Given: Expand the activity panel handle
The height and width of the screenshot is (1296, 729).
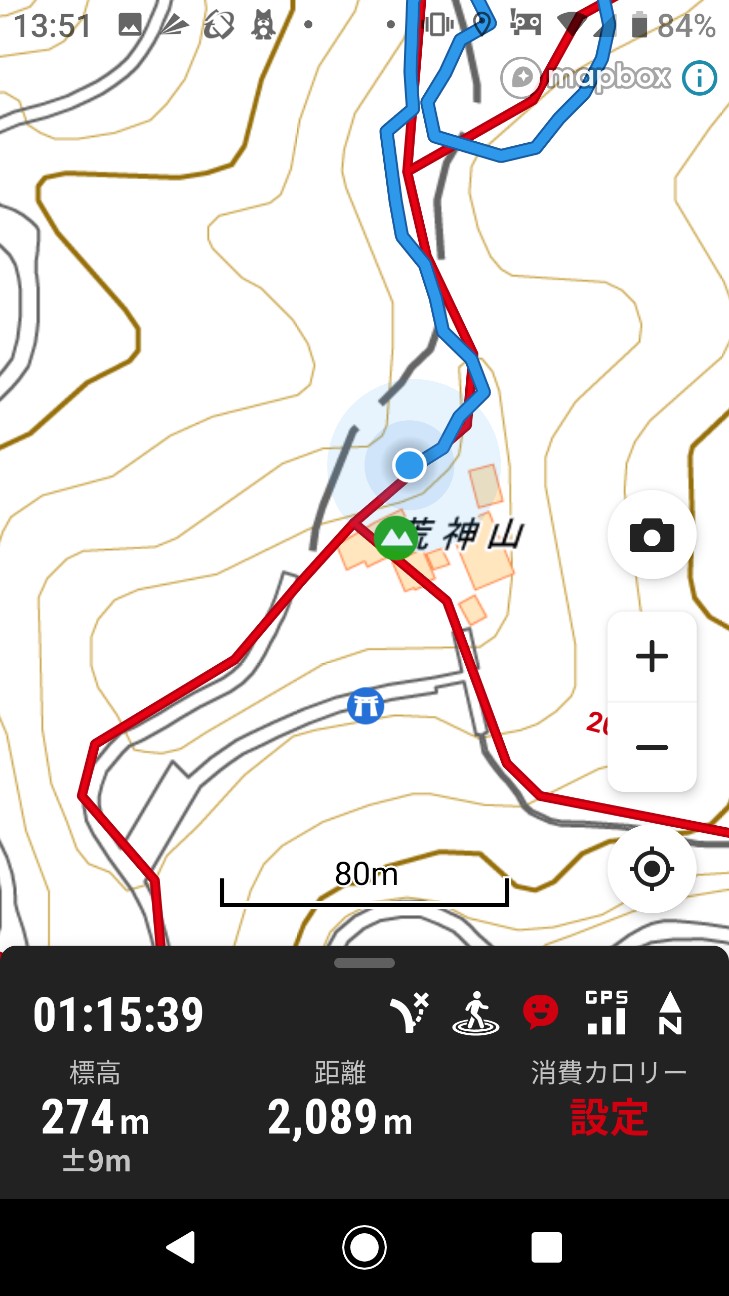Looking at the screenshot, I should (365, 963).
